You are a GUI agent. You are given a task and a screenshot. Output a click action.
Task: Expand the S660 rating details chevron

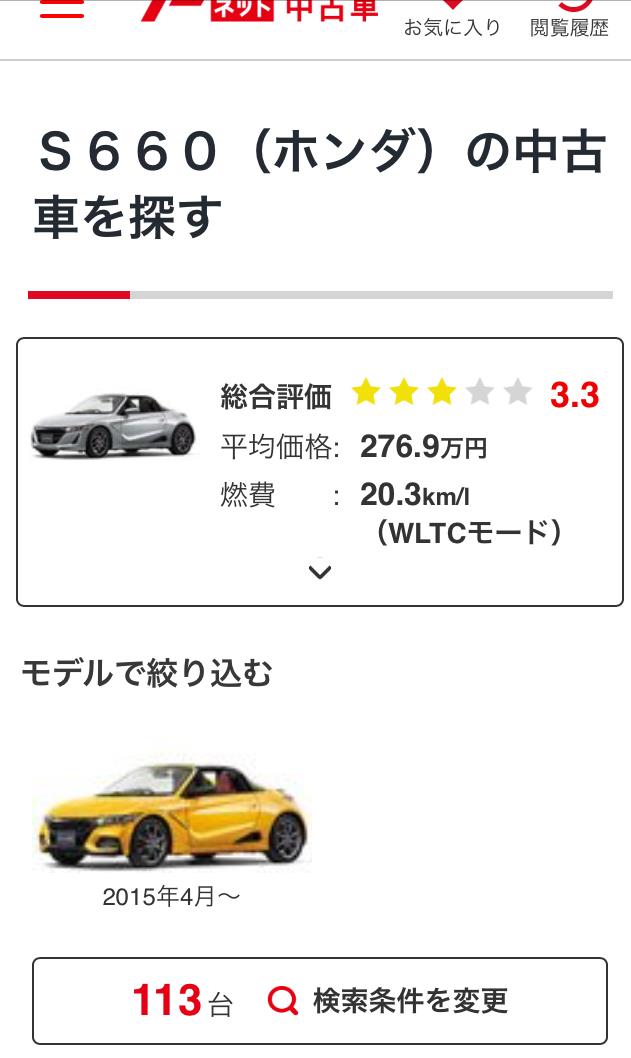(x=319, y=572)
